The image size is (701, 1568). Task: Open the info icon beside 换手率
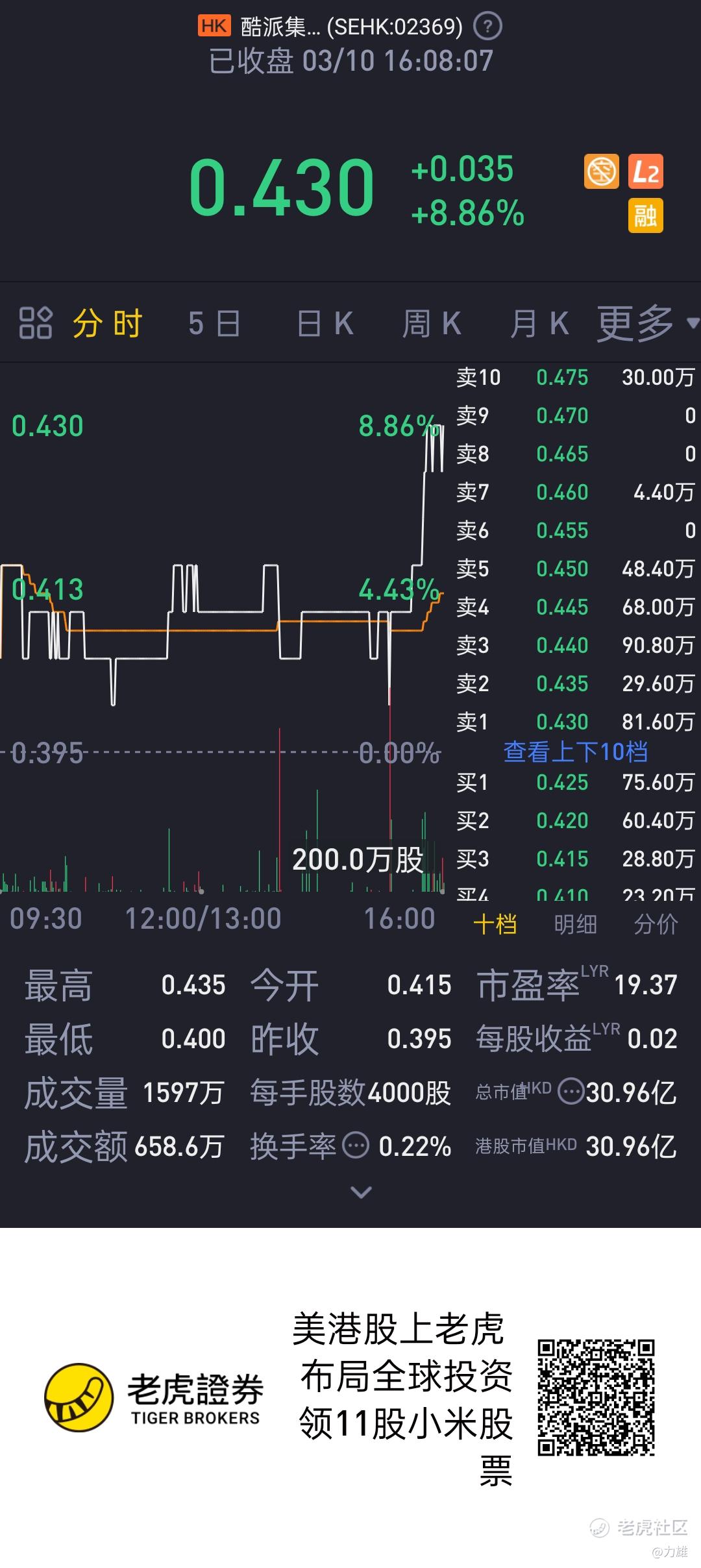tap(356, 1145)
